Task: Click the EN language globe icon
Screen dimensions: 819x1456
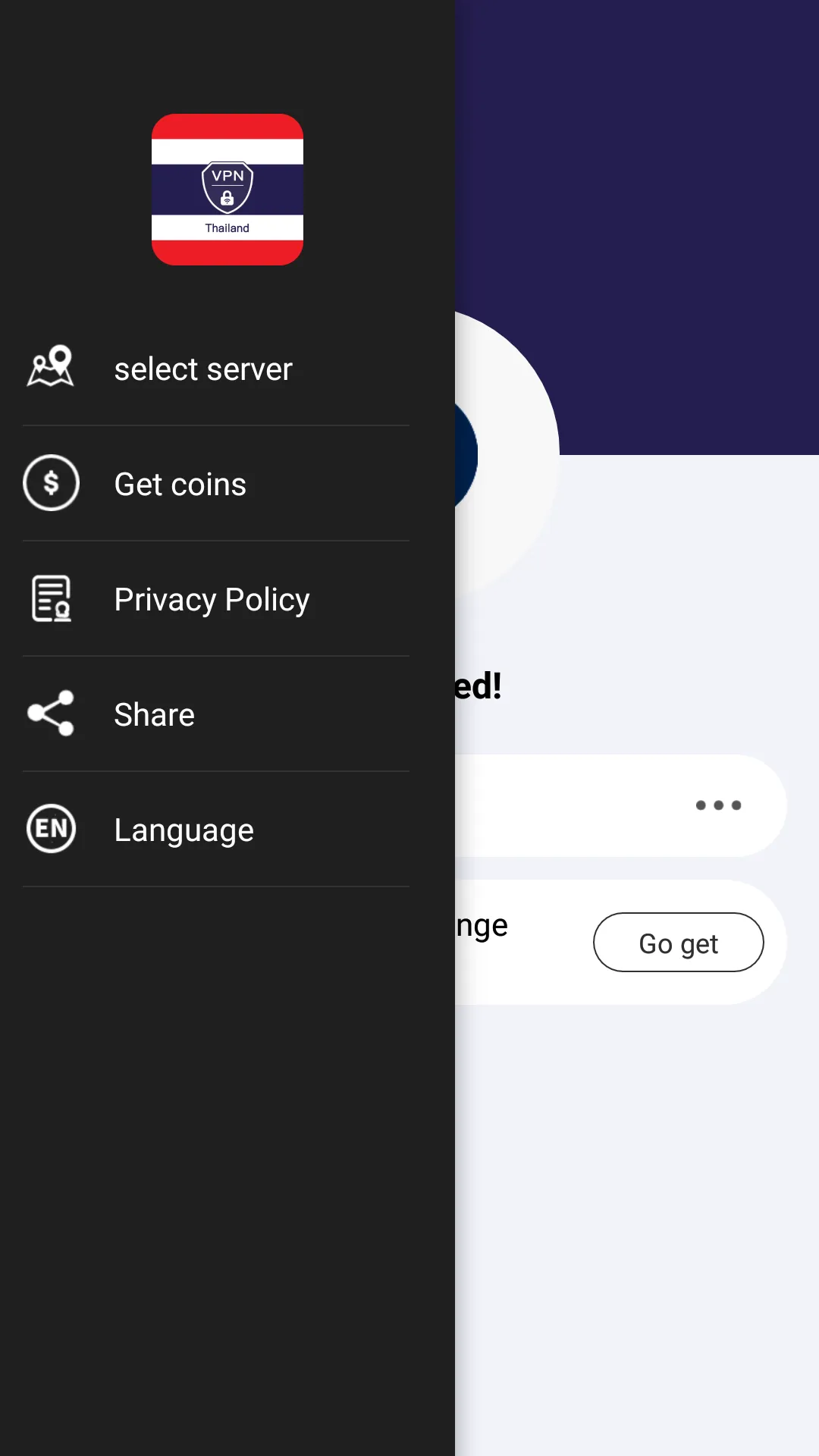Action: [x=50, y=829]
